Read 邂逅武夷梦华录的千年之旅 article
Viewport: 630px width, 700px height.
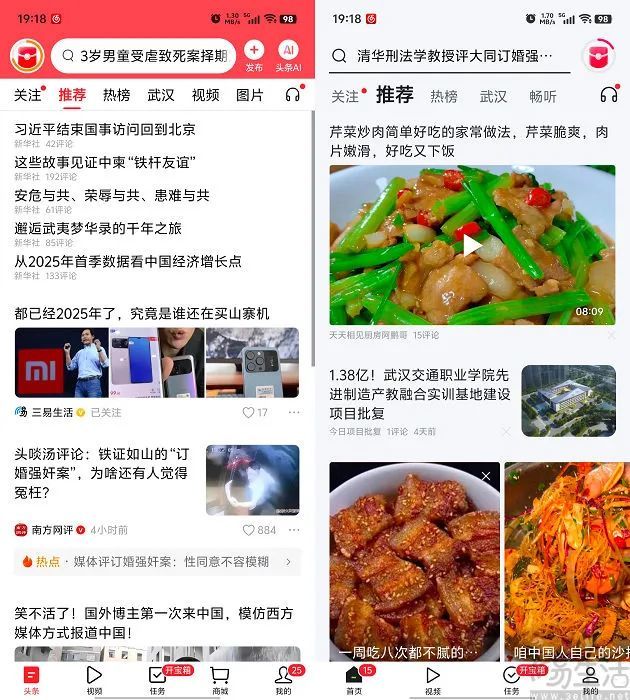[98, 228]
